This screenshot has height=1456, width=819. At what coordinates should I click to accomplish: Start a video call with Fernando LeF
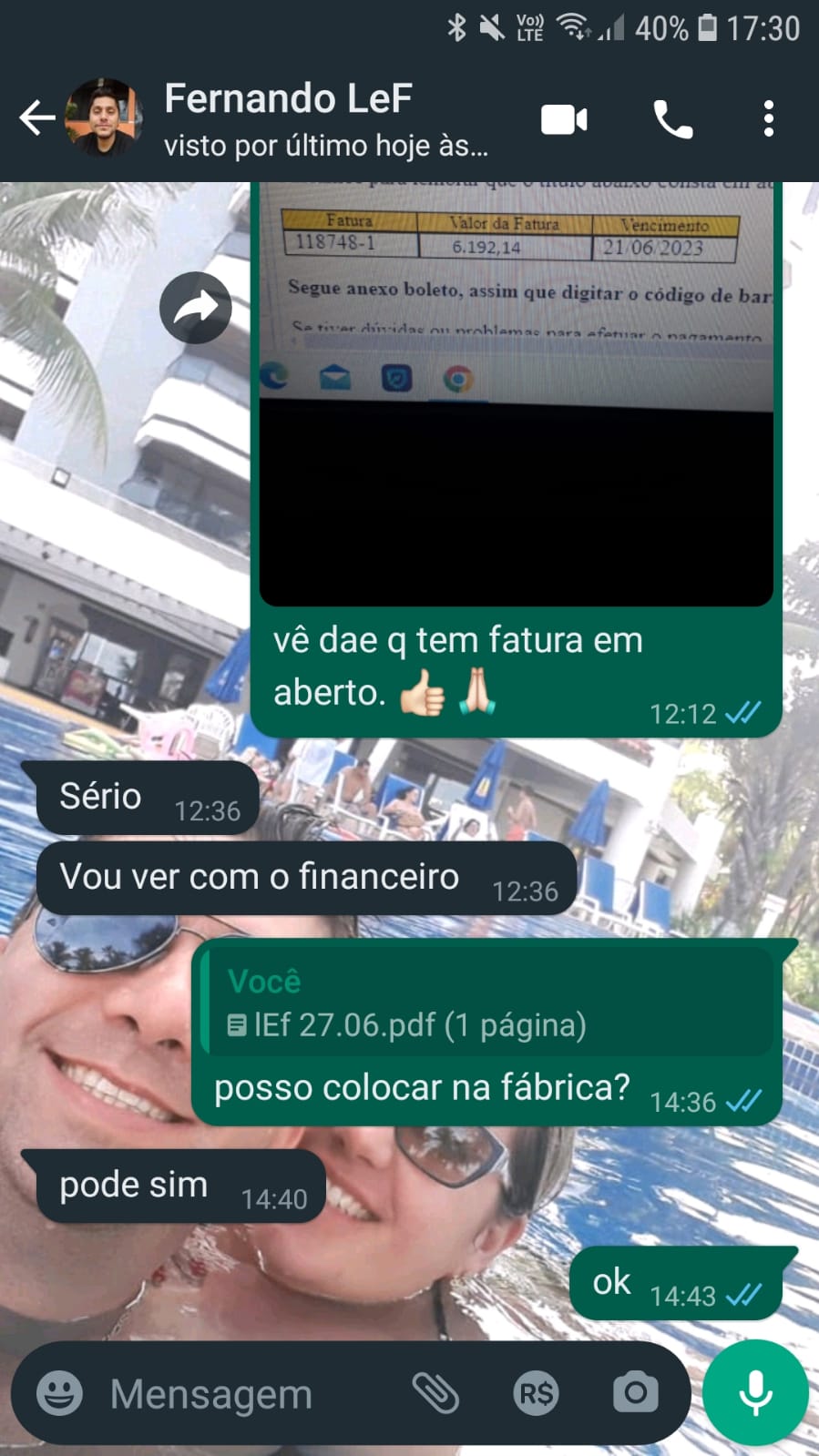564,119
